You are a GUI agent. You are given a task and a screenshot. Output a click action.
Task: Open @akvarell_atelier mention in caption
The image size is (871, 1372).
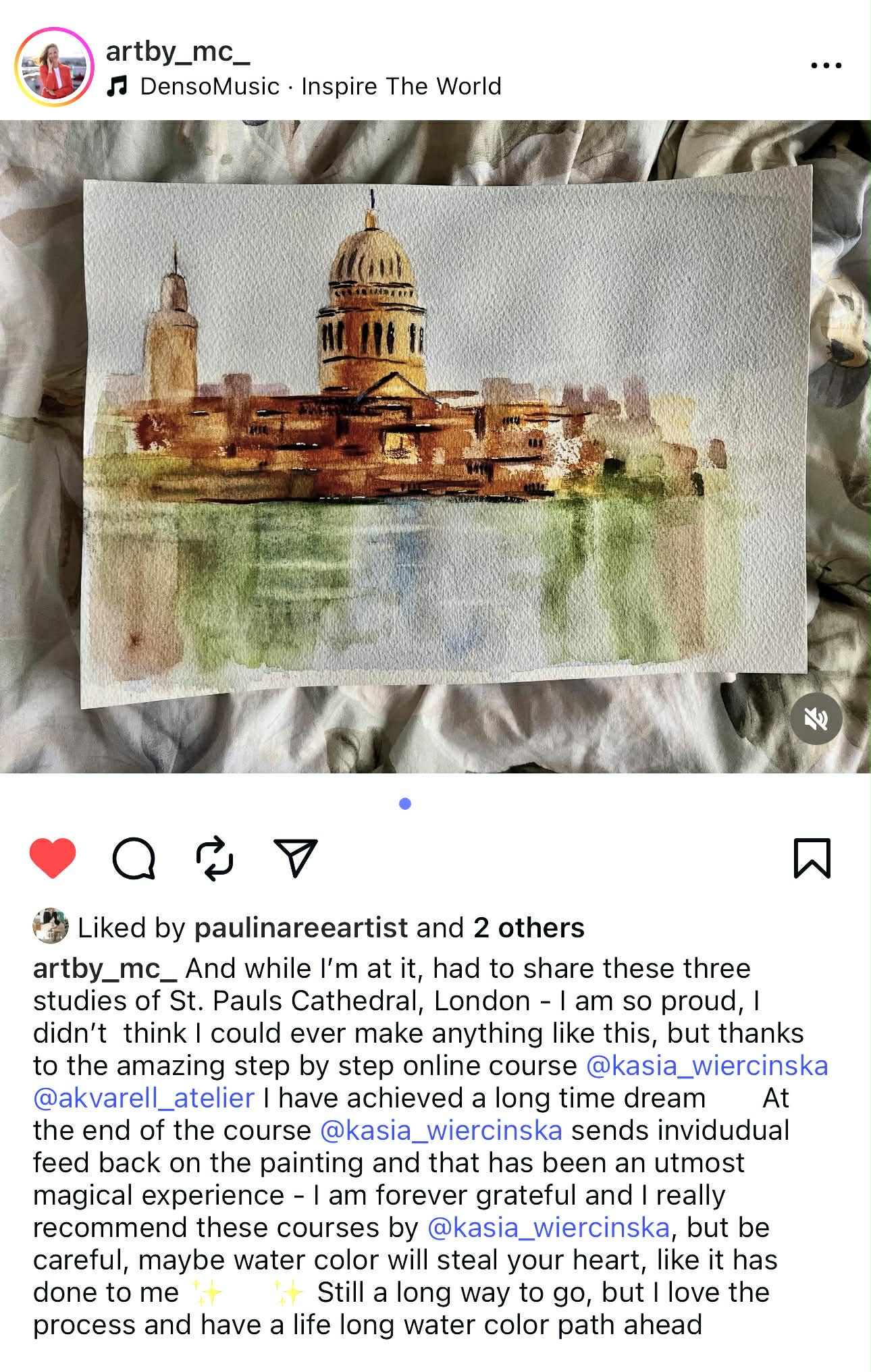click(x=144, y=1098)
